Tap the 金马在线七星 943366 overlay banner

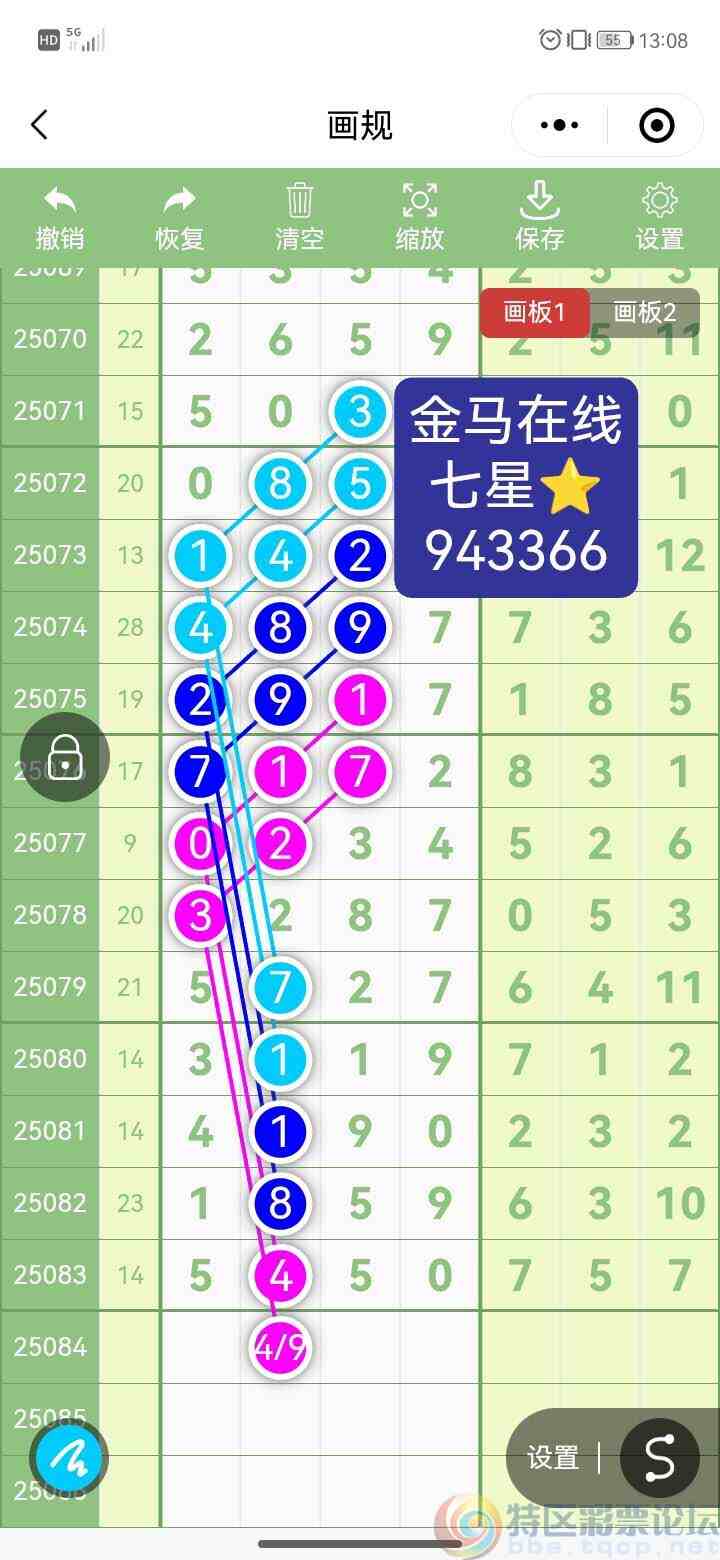(x=515, y=487)
